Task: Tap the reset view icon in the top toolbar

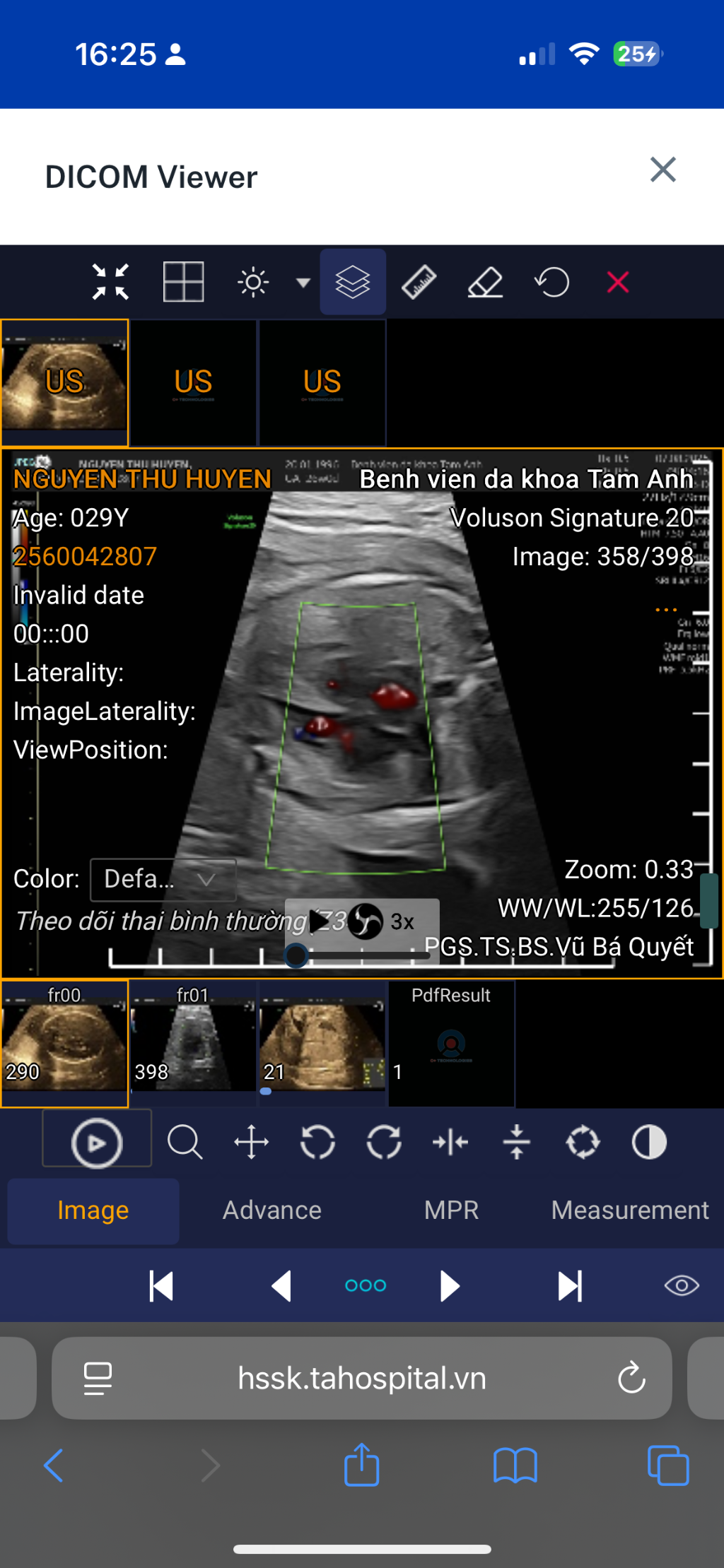Action: 551,282
